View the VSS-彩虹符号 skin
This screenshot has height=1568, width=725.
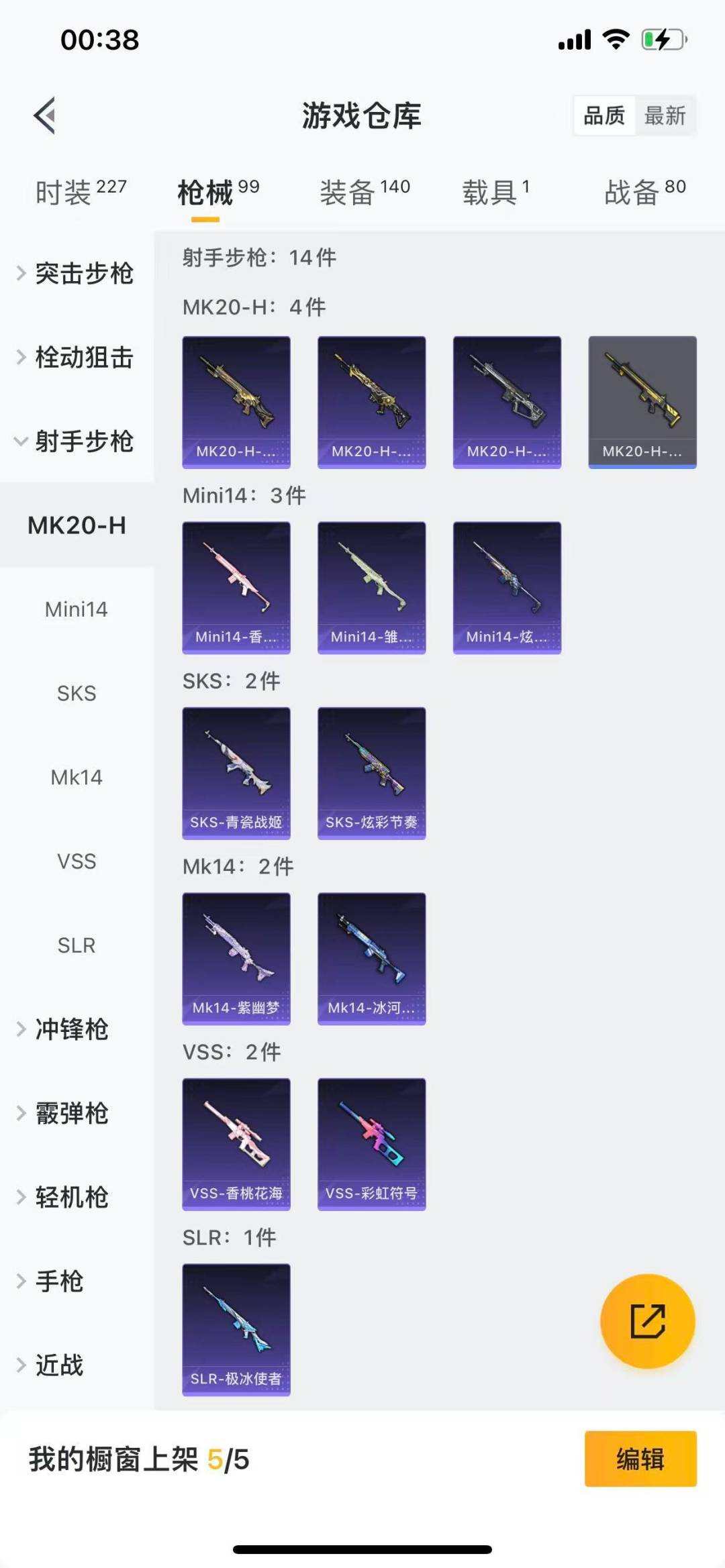(x=371, y=1144)
